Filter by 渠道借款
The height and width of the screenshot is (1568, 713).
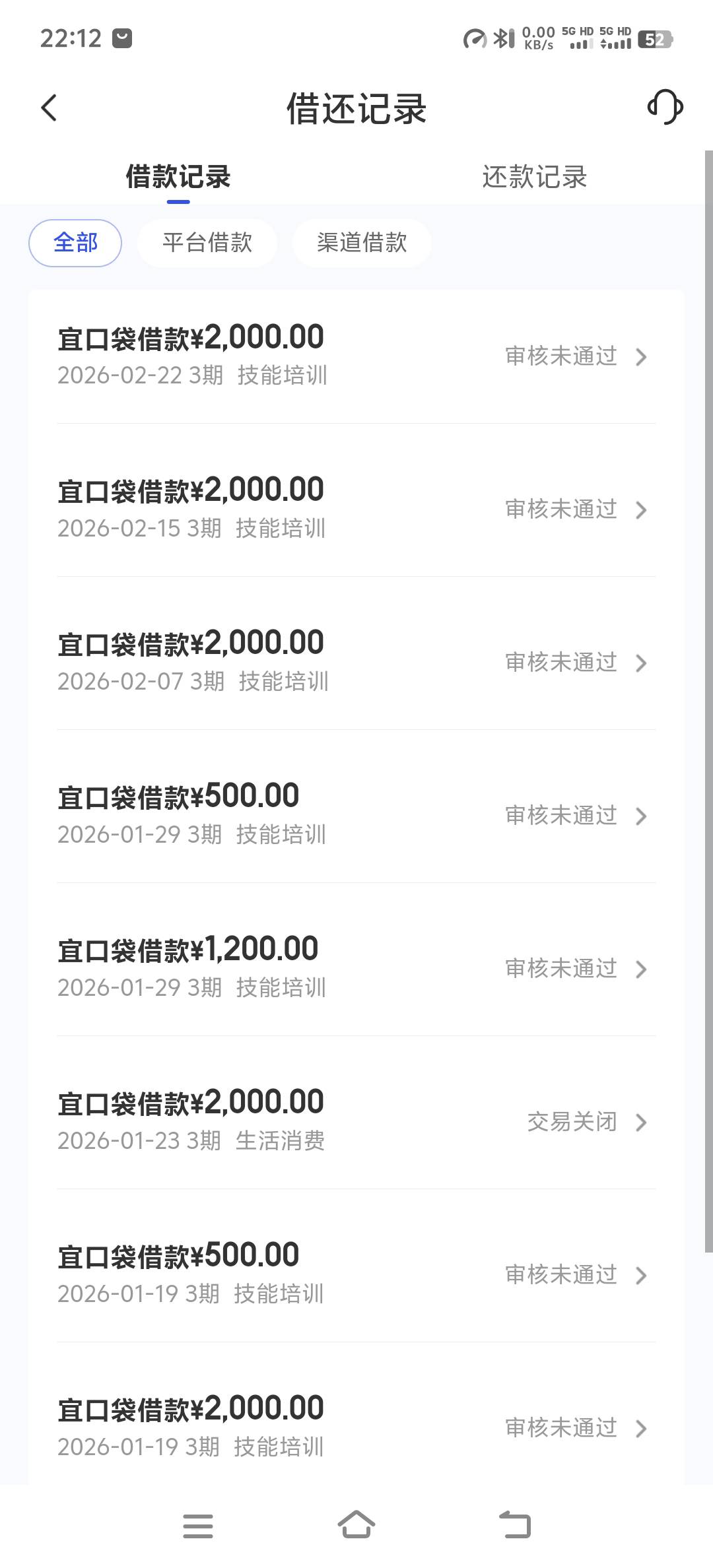pos(362,243)
